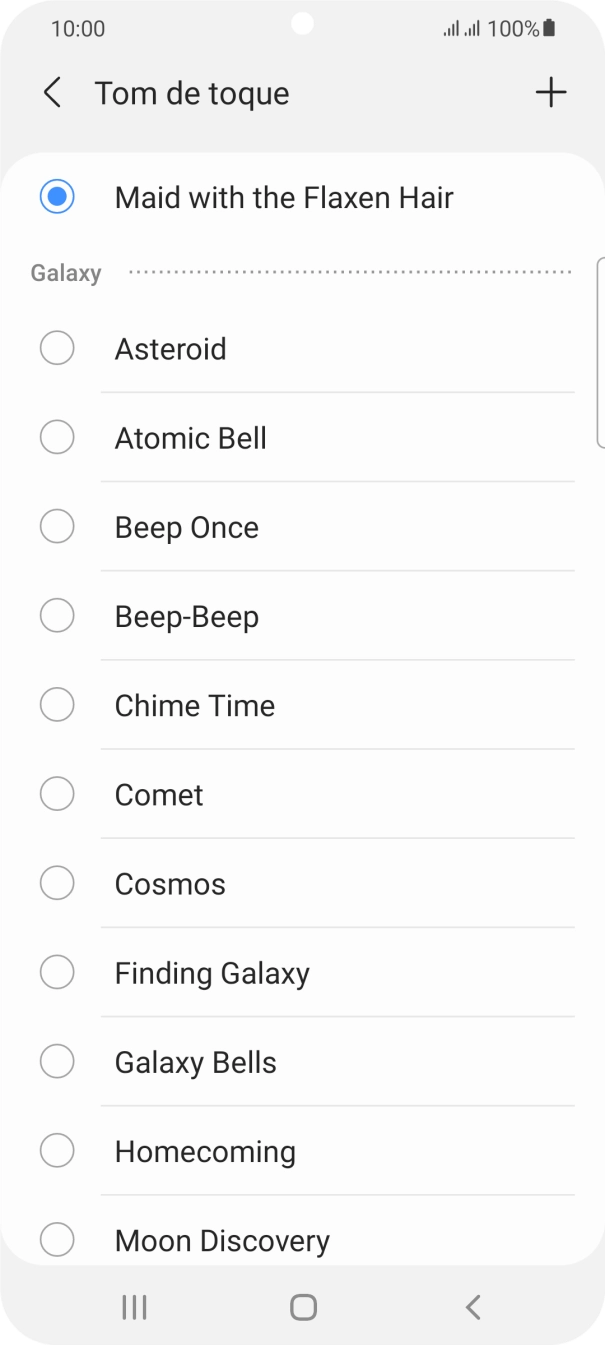Pick the Beep Once ringtone
The image size is (605, 1346).
[186, 527]
